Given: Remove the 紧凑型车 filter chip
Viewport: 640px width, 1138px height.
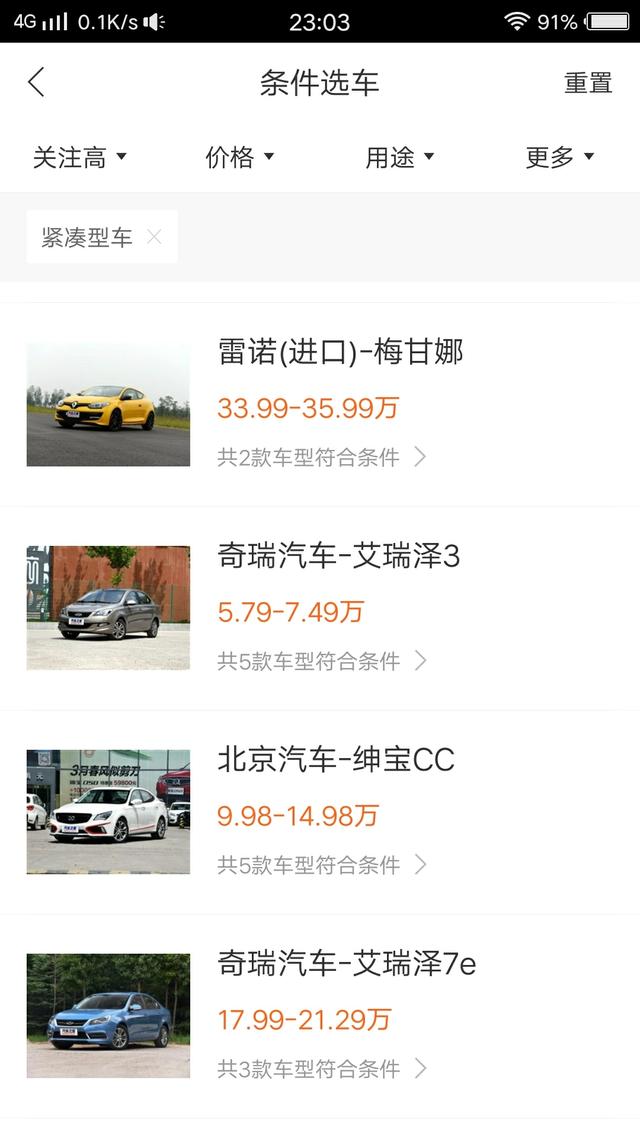Looking at the screenshot, I should (x=154, y=237).
